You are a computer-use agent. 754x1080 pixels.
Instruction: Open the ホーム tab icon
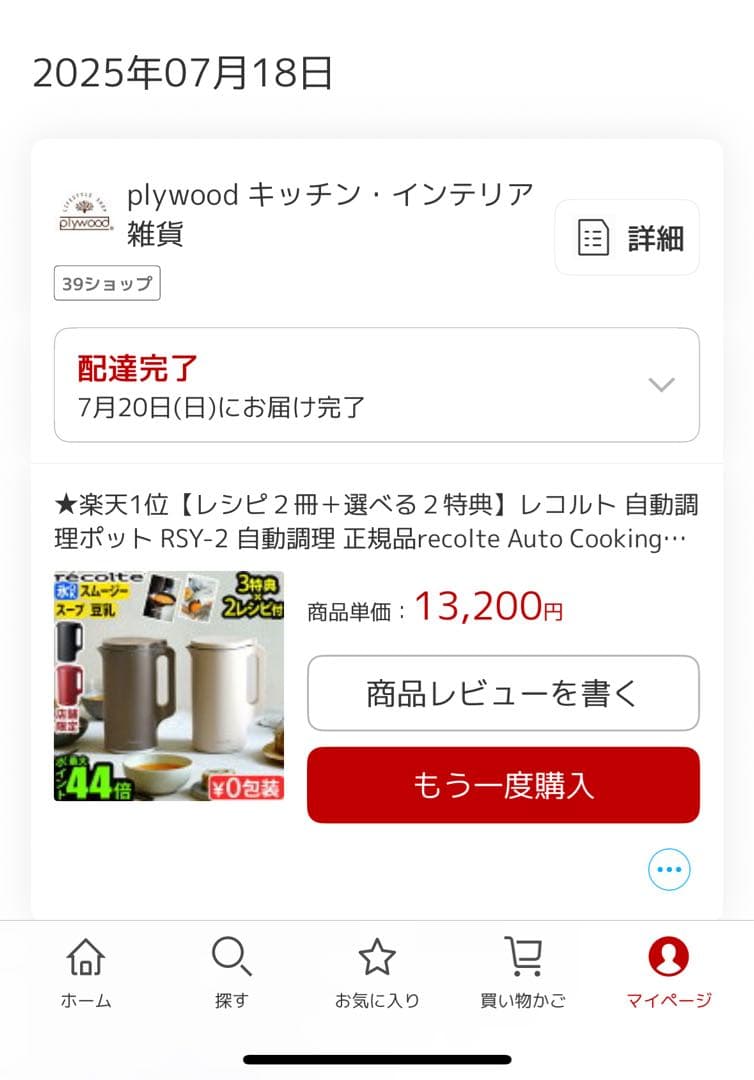tap(86, 958)
